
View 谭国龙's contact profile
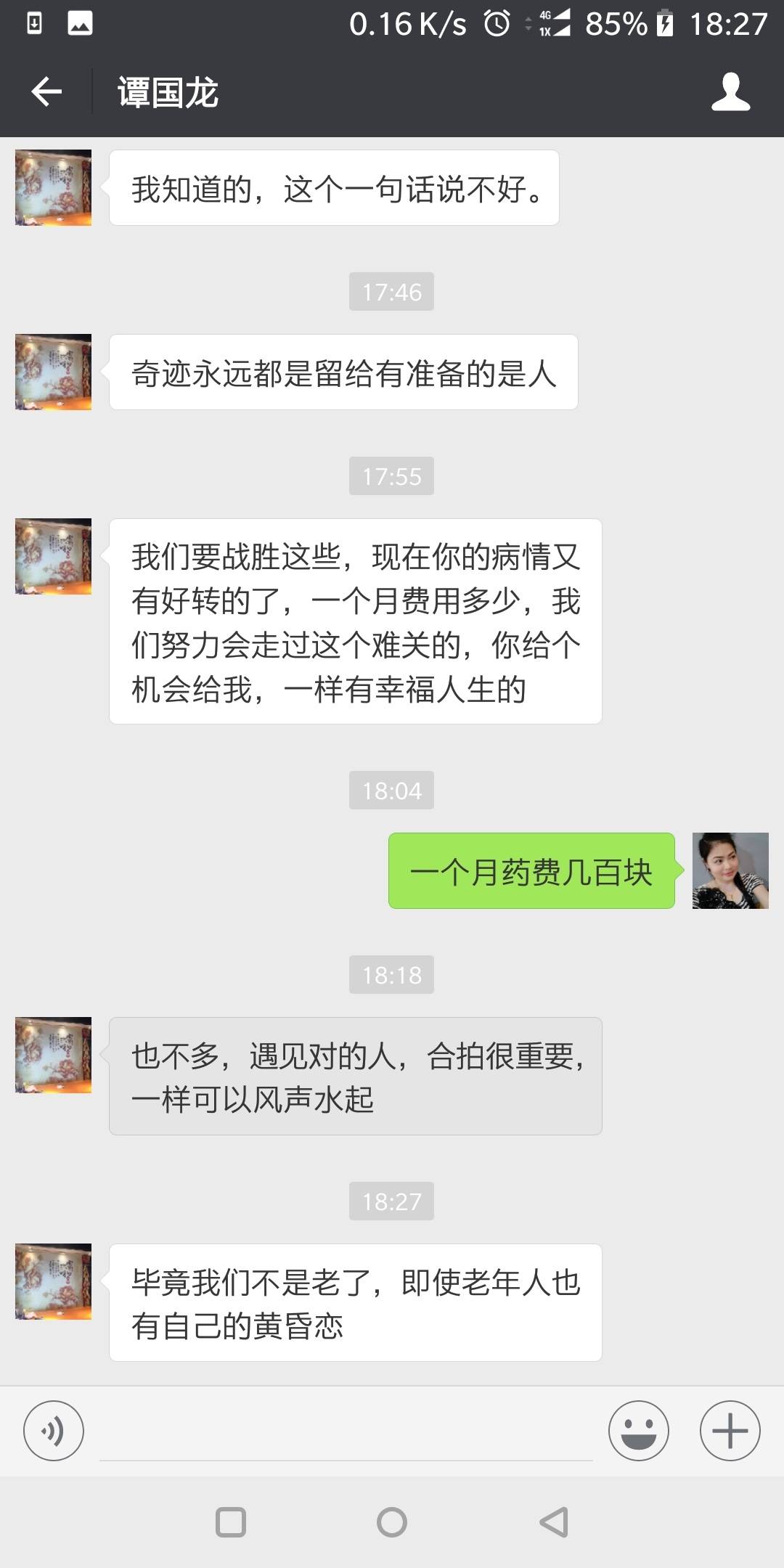point(731,92)
